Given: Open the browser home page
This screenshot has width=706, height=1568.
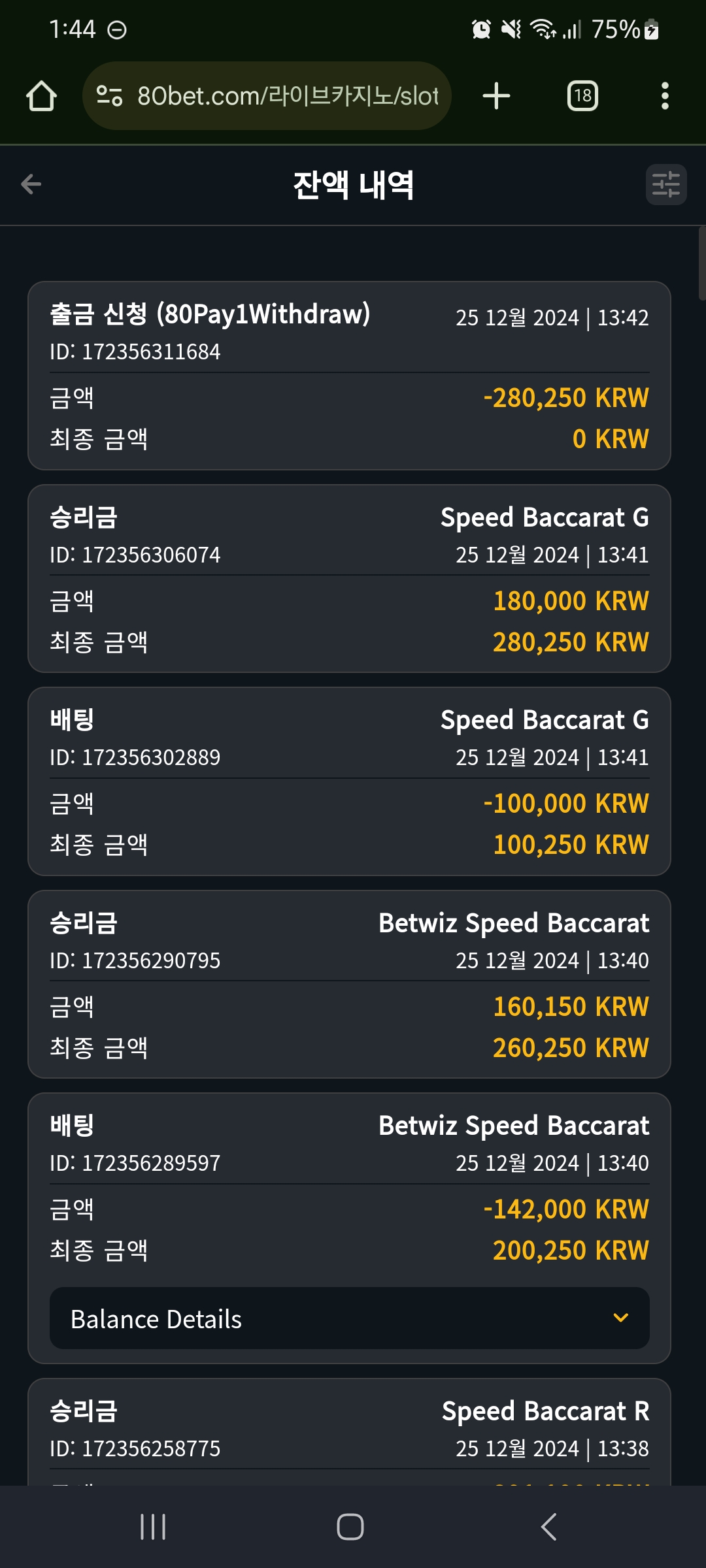Looking at the screenshot, I should pyautogui.click(x=41, y=96).
